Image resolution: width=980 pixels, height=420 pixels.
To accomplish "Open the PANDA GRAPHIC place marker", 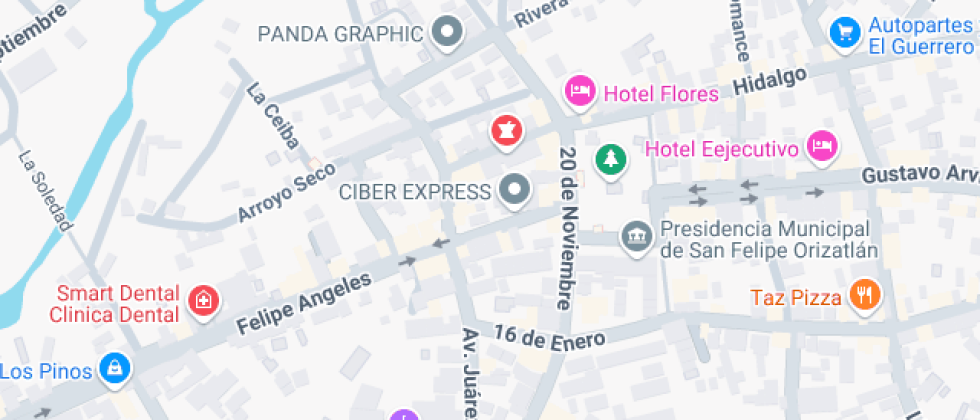I will click(x=448, y=33).
